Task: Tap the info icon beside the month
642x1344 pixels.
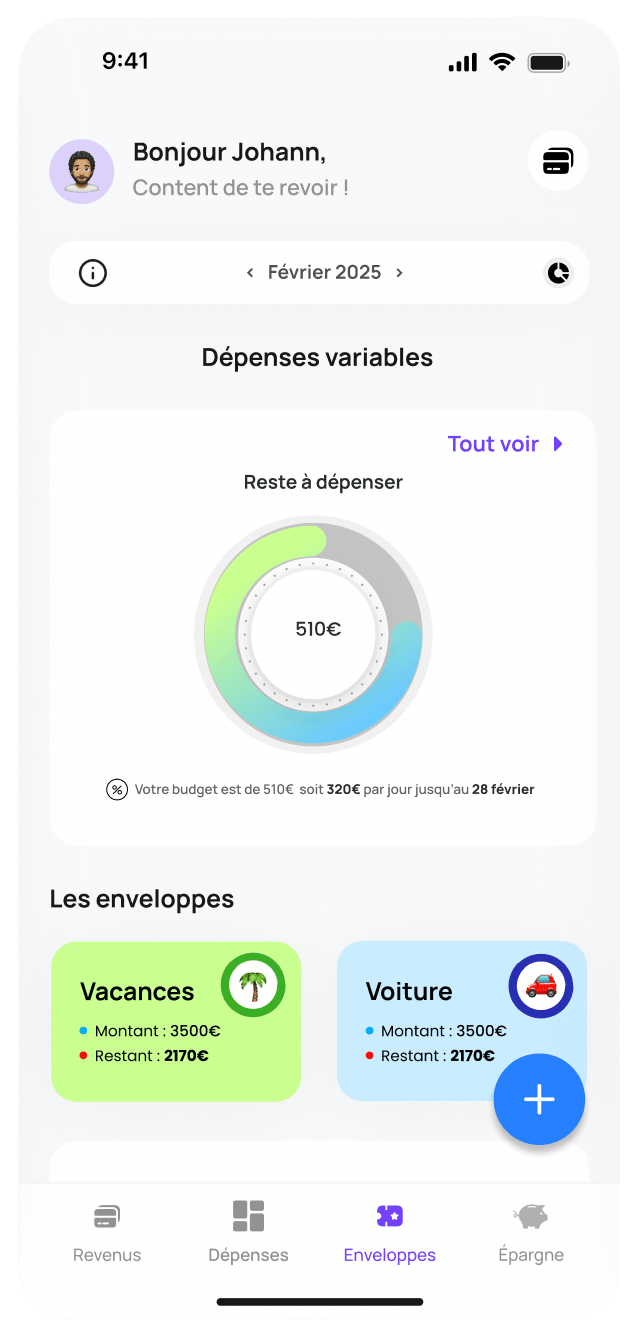Action: pyautogui.click(x=93, y=273)
